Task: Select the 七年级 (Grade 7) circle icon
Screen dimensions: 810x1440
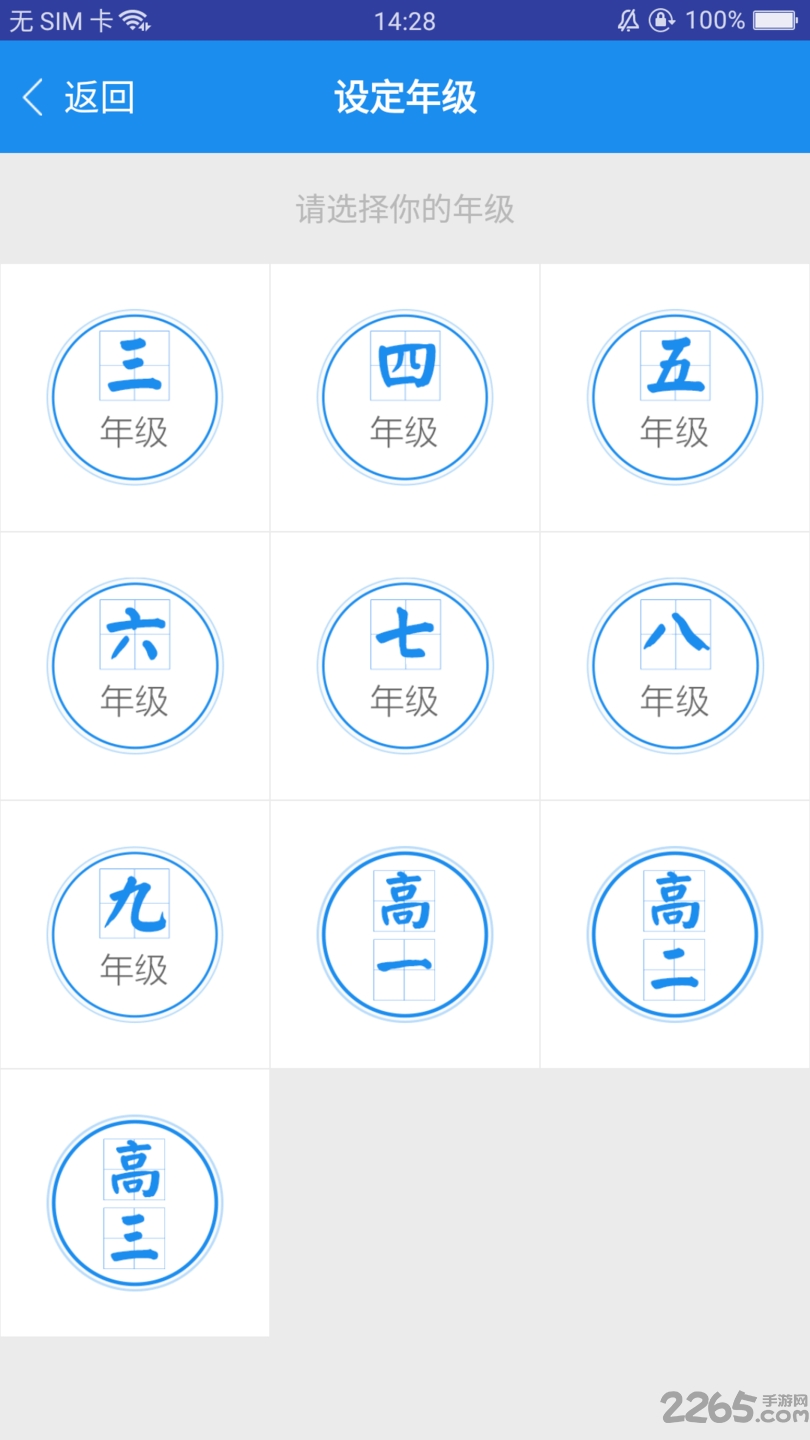Action: pos(404,665)
